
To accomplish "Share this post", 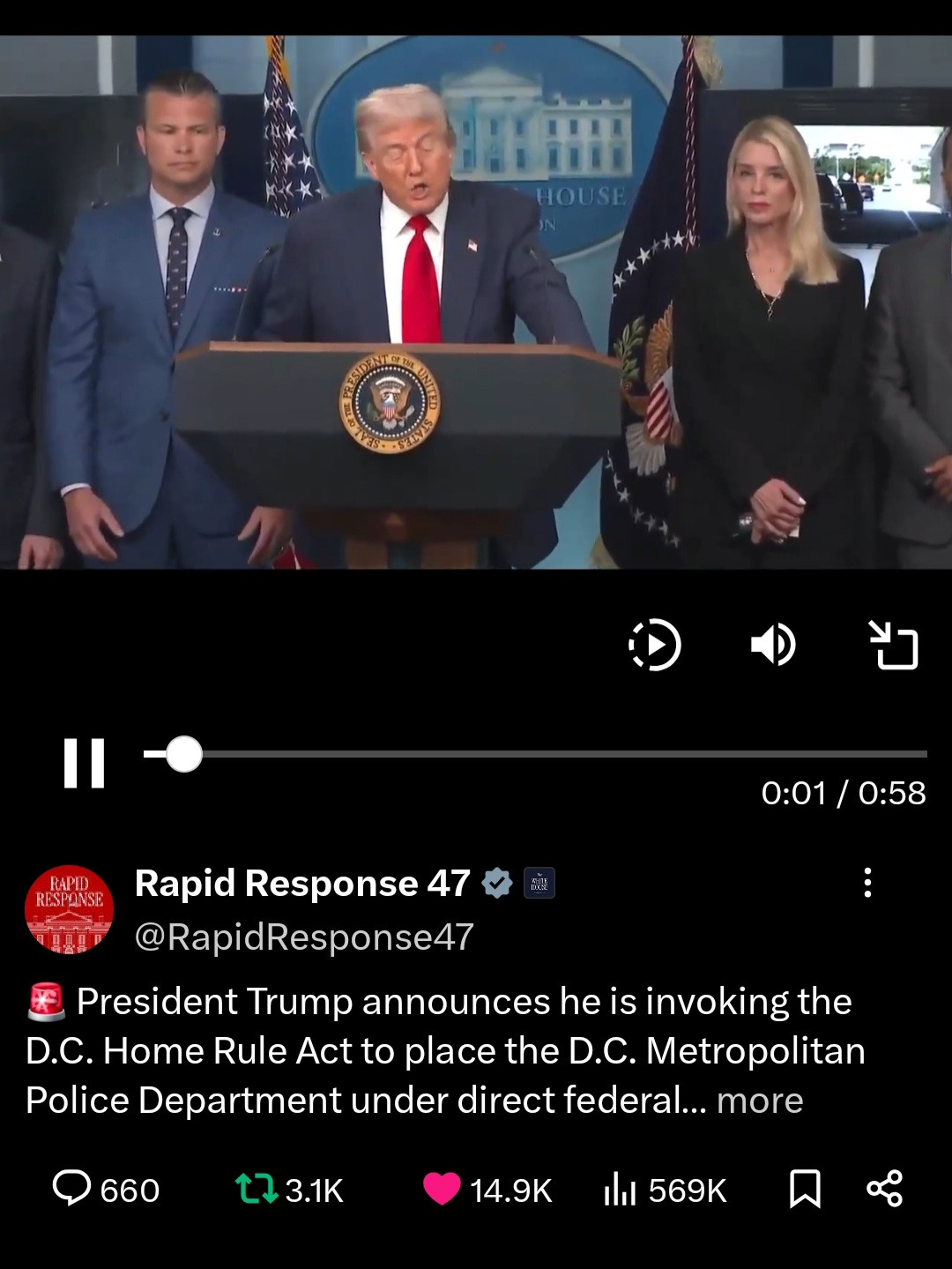I will [884, 1189].
